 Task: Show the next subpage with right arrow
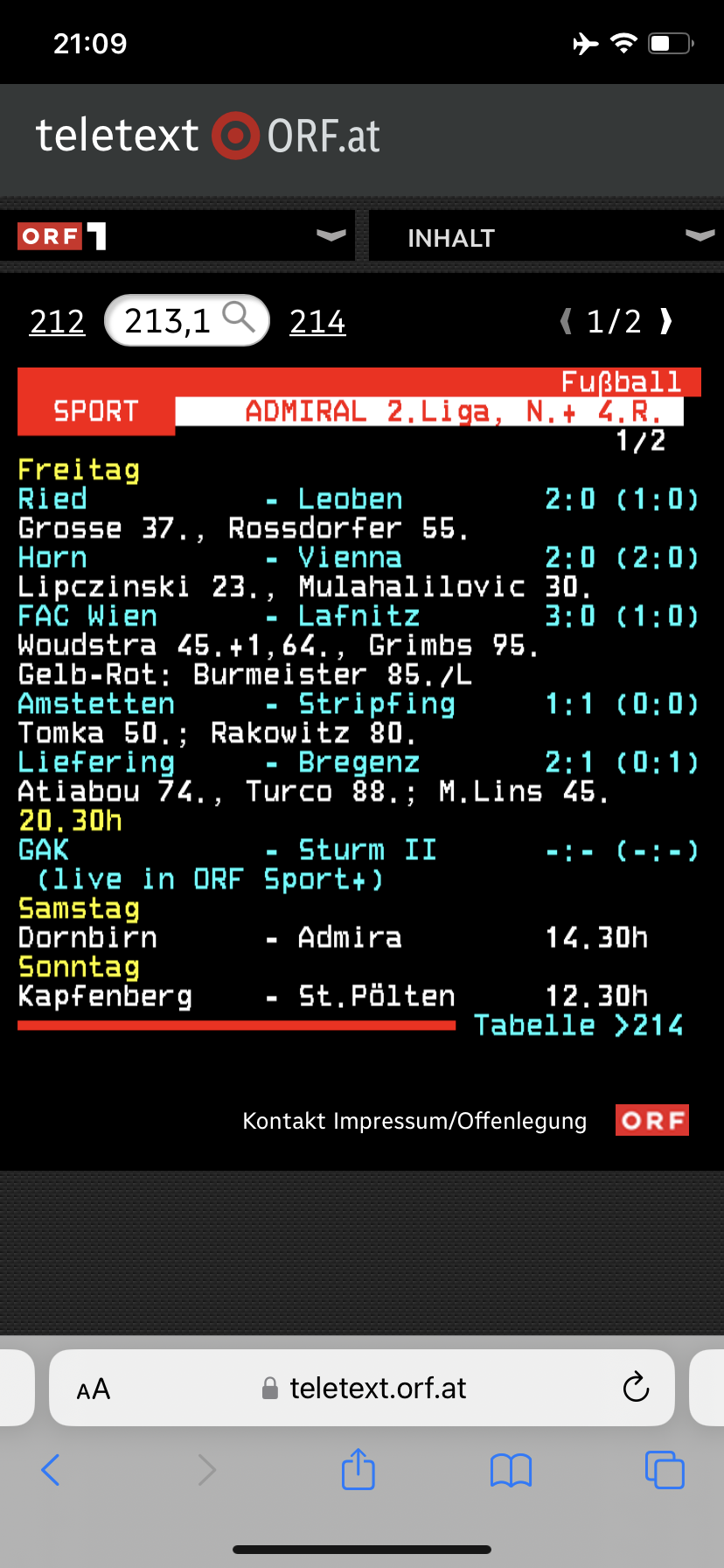point(666,321)
